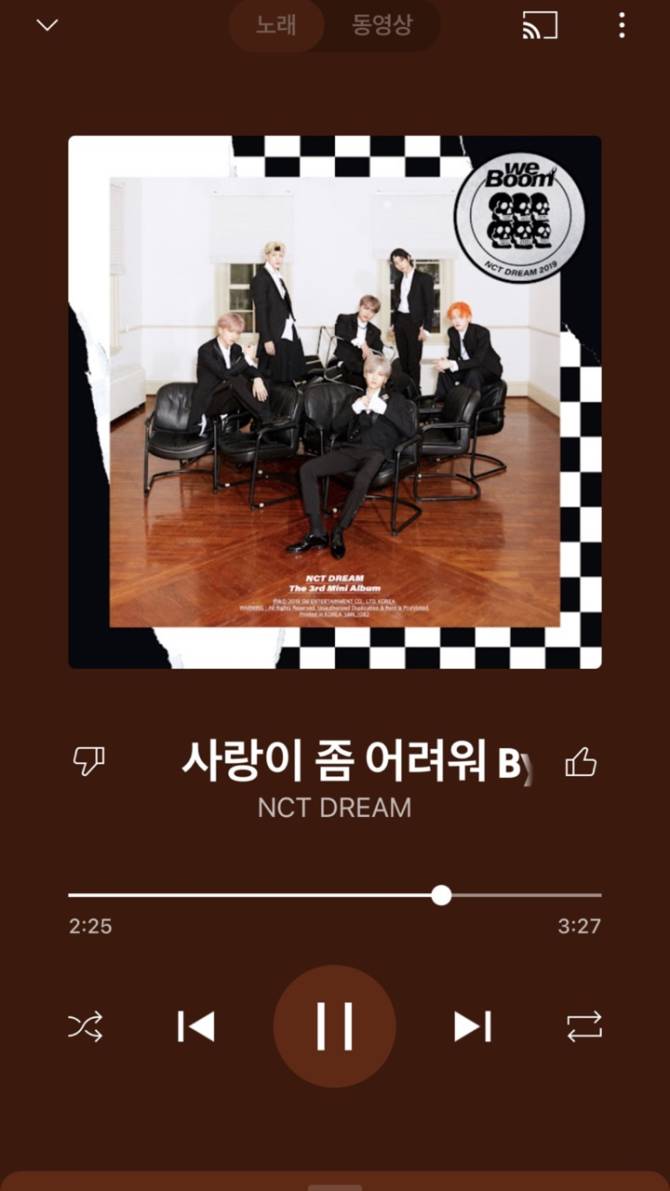Toggle shuffle mode
This screenshot has width=670, height=1191.
pyautogui.click(x=86, y=1026)
